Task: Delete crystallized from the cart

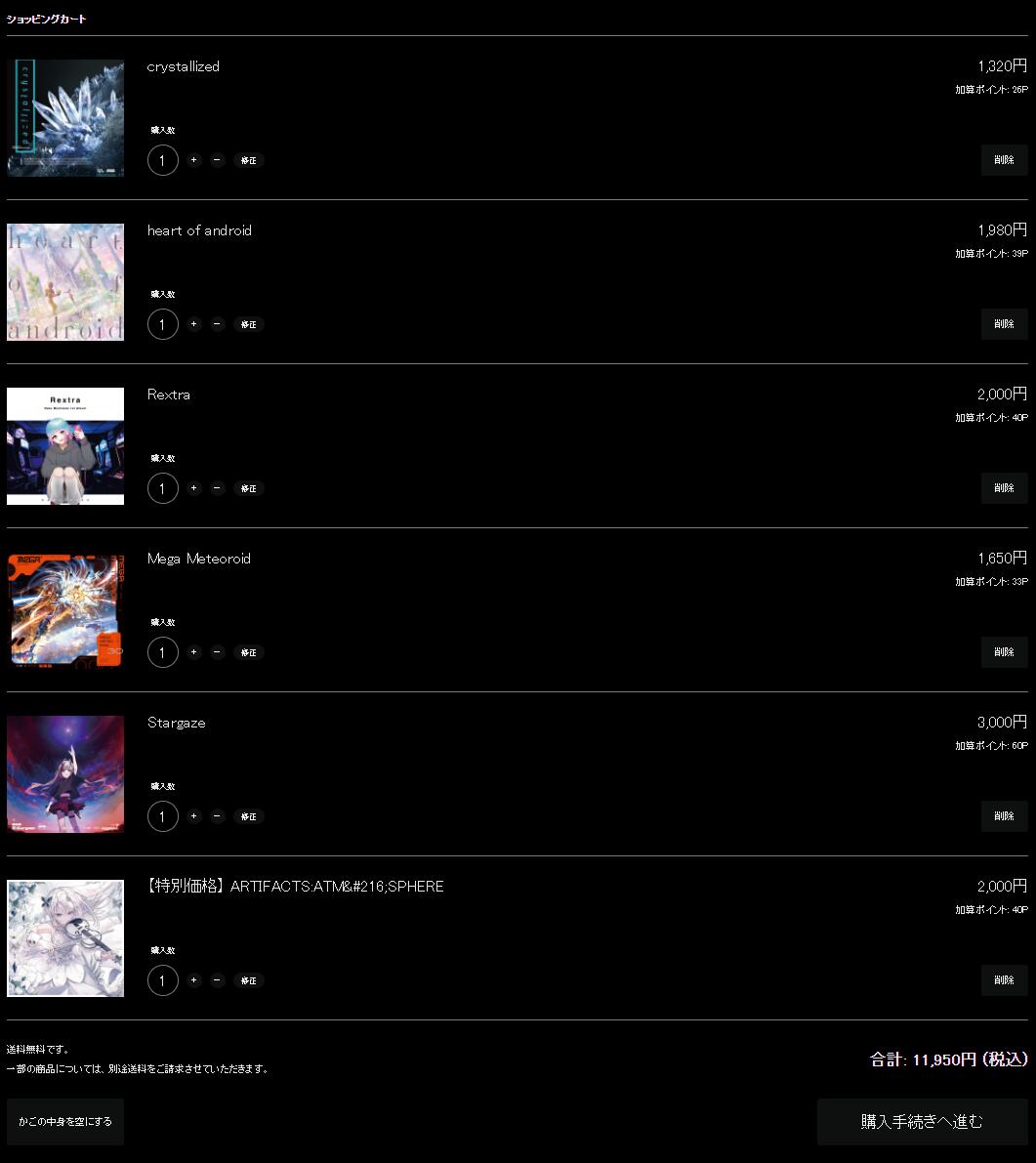Action: (x=1004, y=160)
